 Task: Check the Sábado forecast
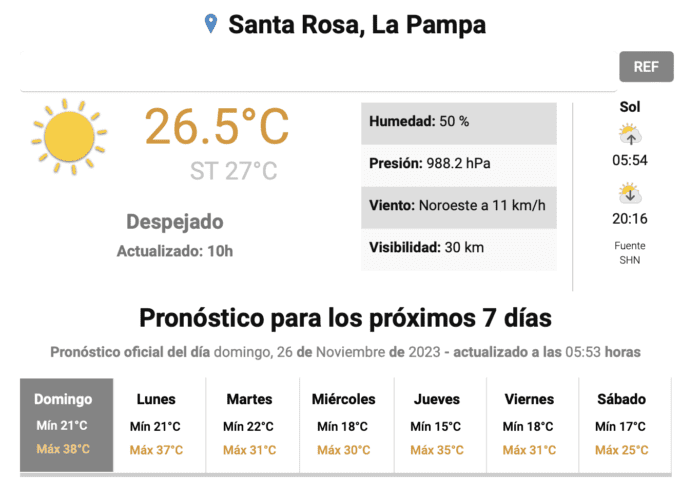(x=622, y=424)
